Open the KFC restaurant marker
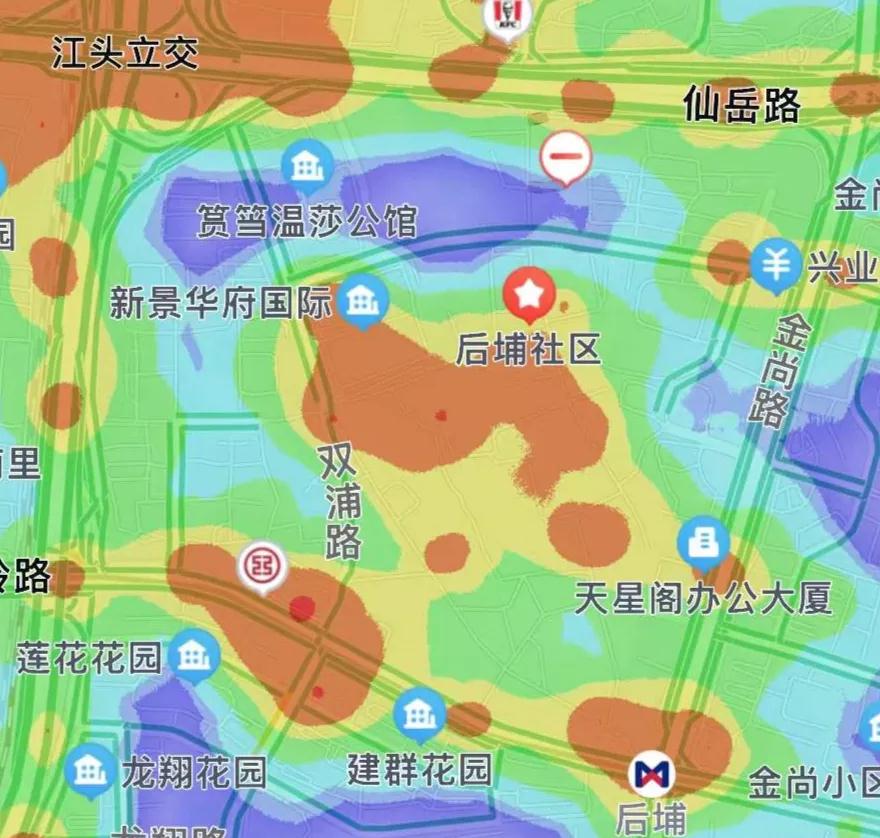The image size is (880, 838). point(506,16)
